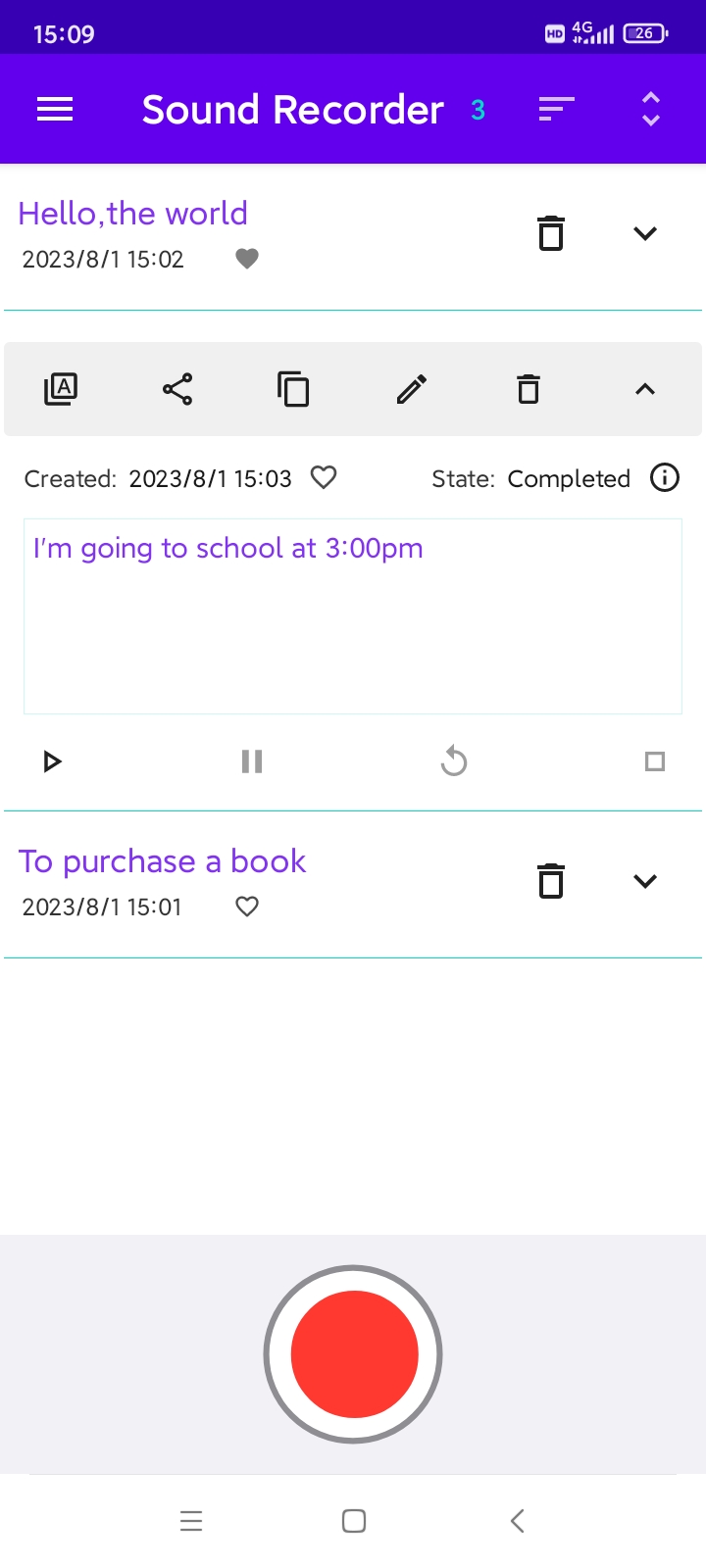Play the expanded recording
Screen dimensions: 706x1568
click(x=52, y=761)
